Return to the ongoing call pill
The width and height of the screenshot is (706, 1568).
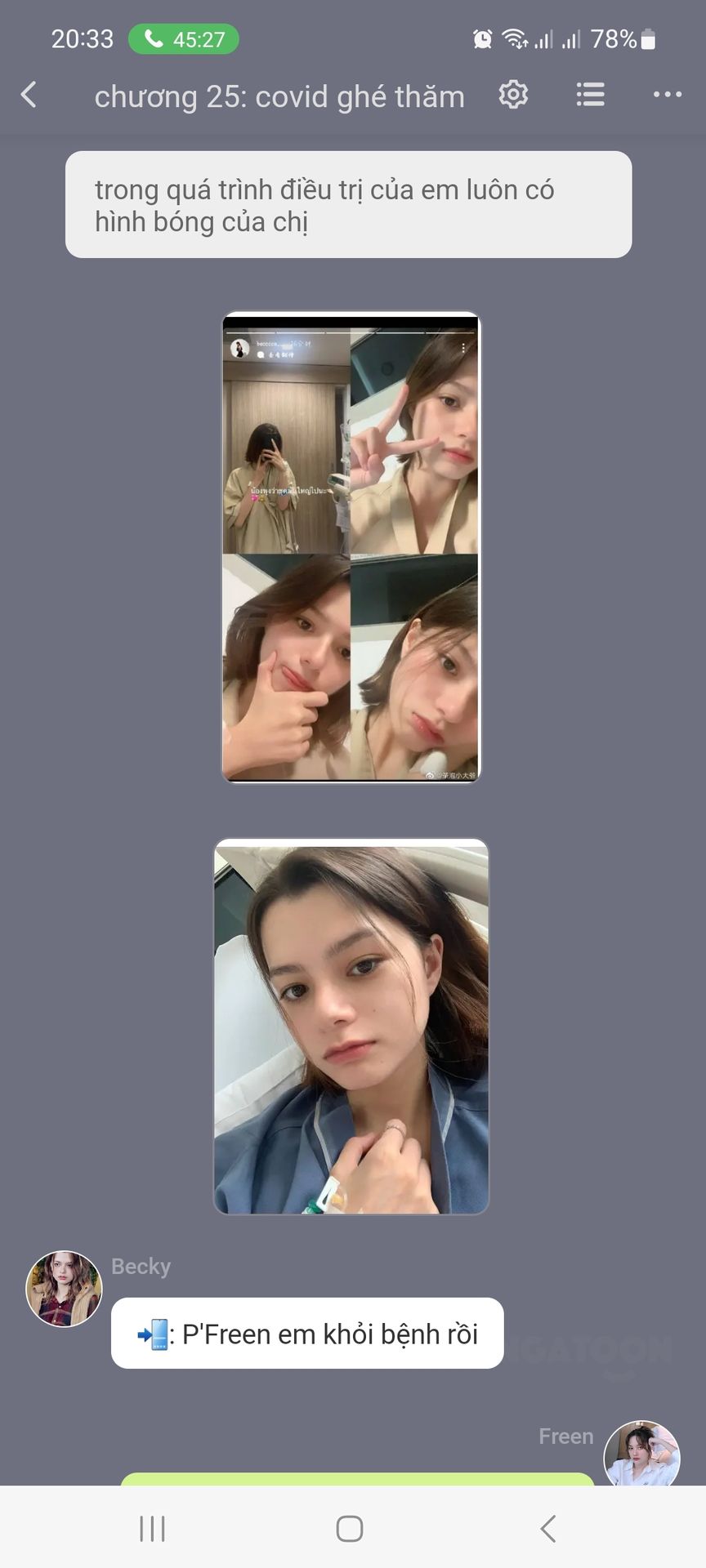pos(184,39)
